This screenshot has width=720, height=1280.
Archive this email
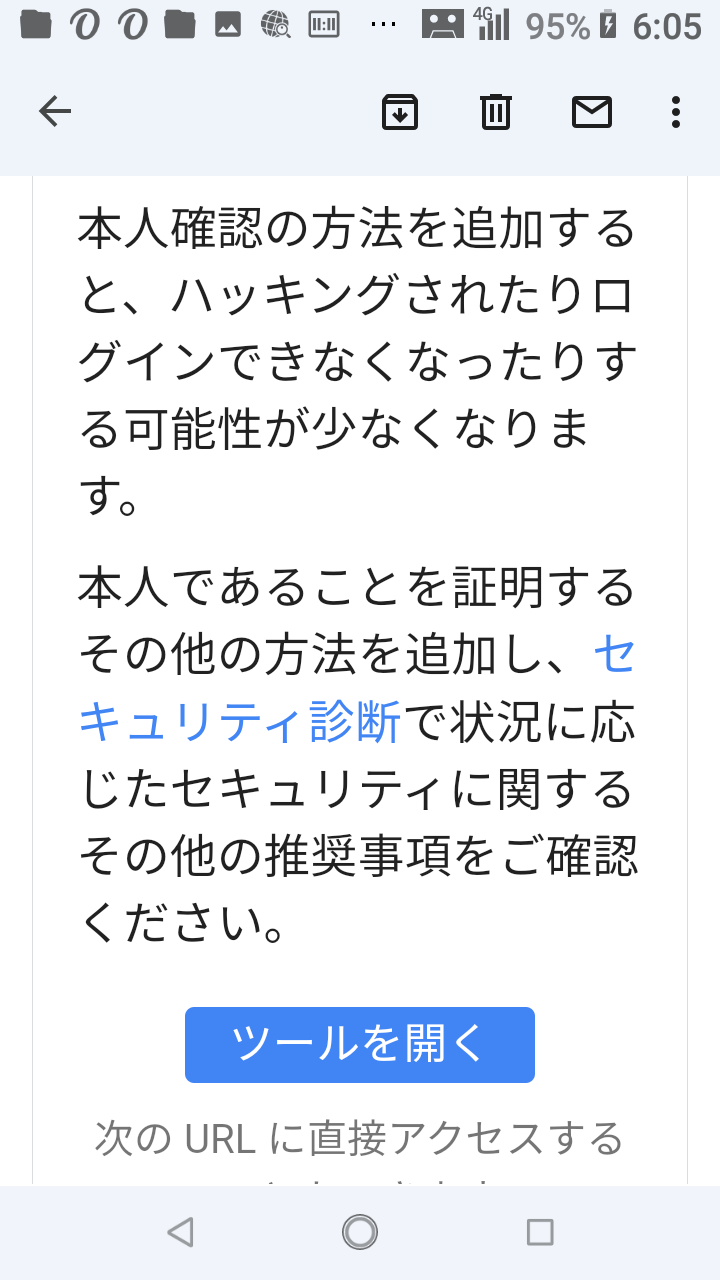(400, 112)
